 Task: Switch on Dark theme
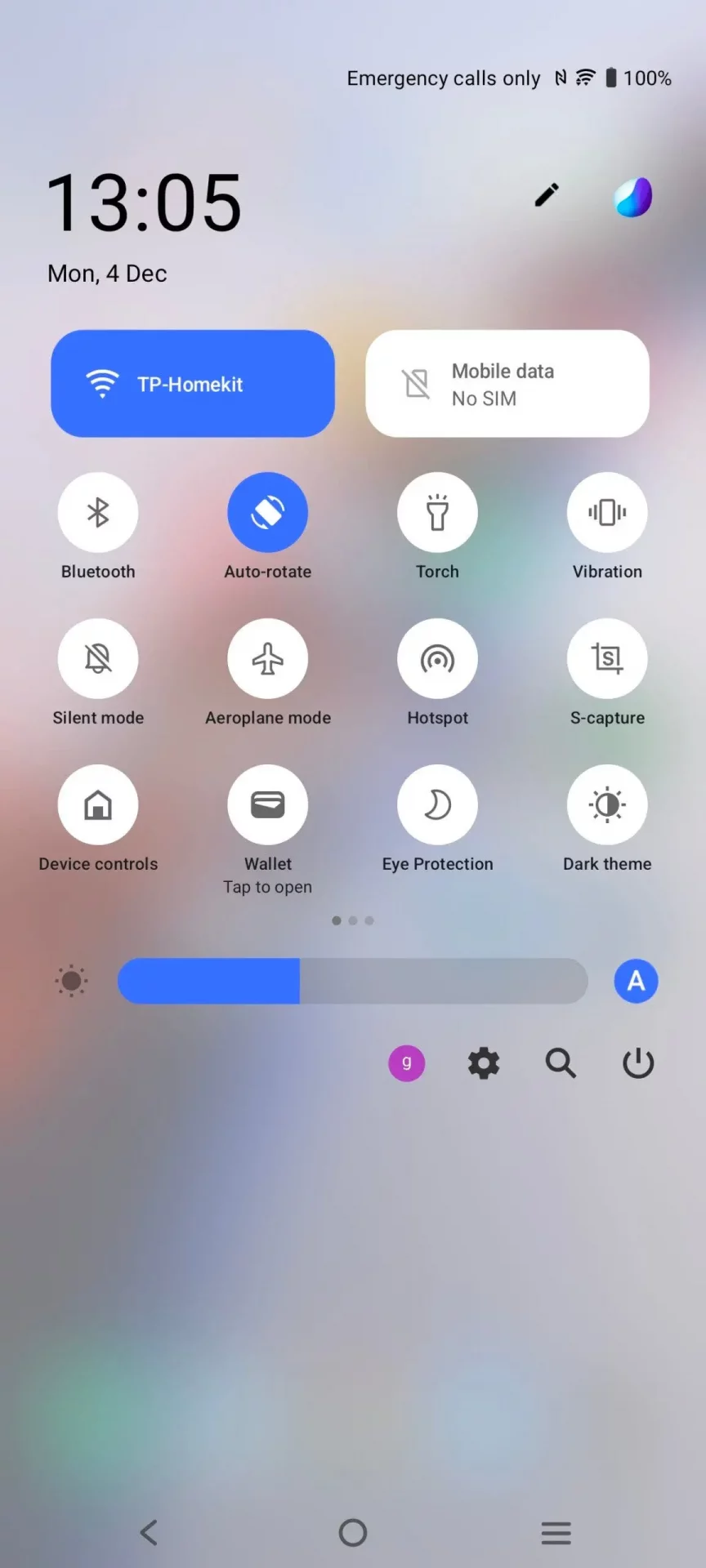coord(607,805)
